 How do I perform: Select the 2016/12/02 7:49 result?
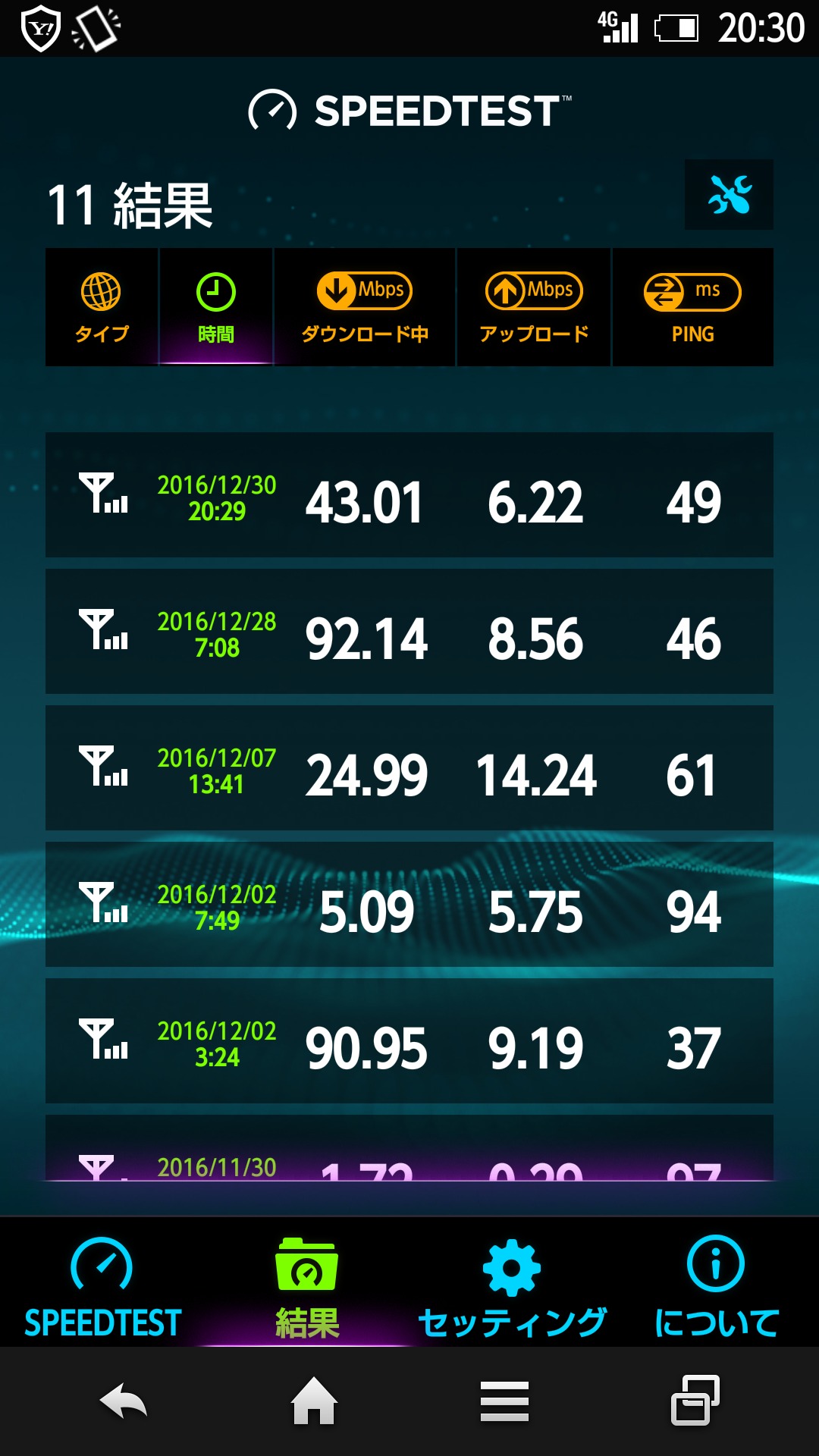409,905
